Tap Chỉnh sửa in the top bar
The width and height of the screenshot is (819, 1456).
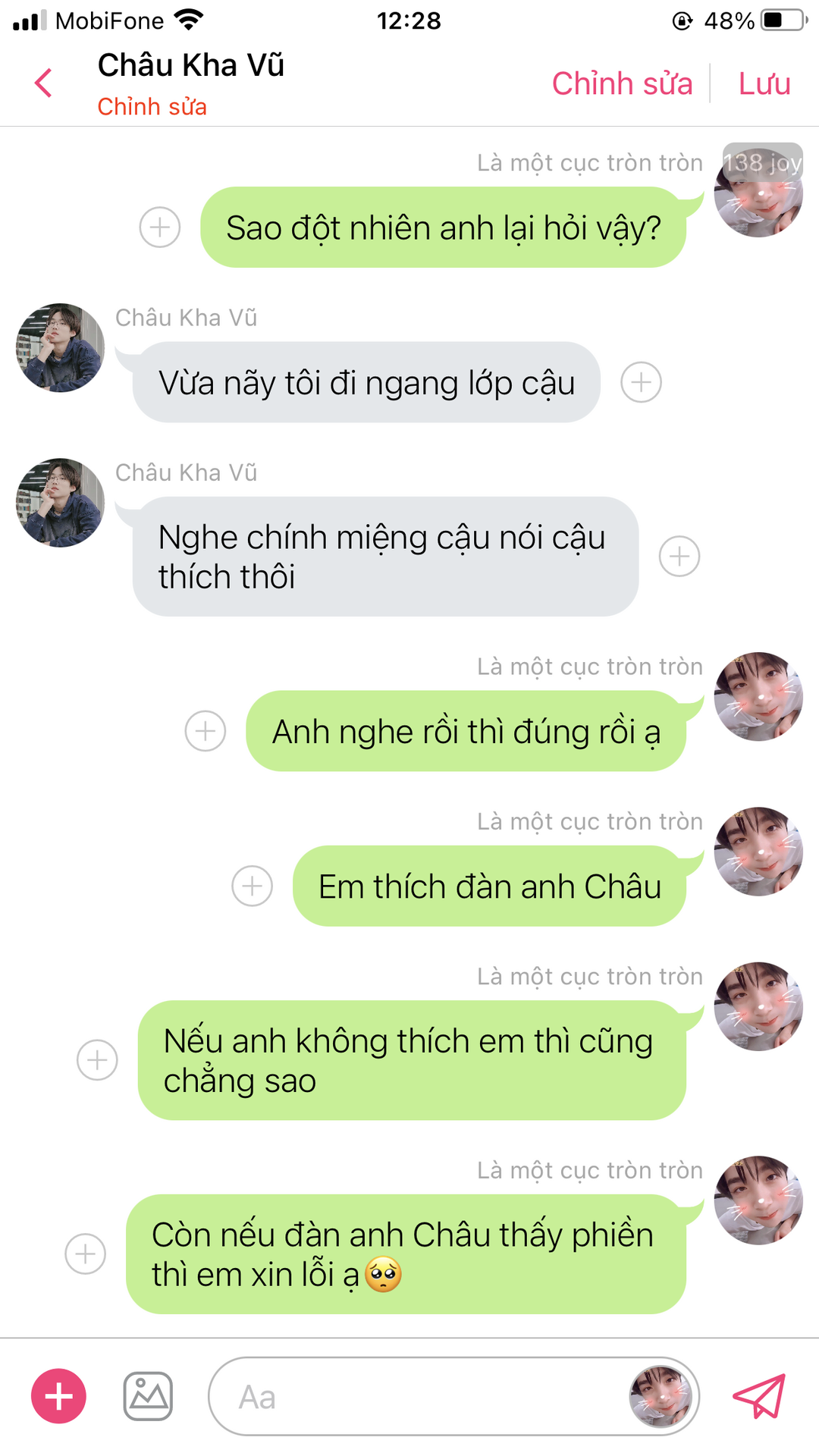point(622,83)
